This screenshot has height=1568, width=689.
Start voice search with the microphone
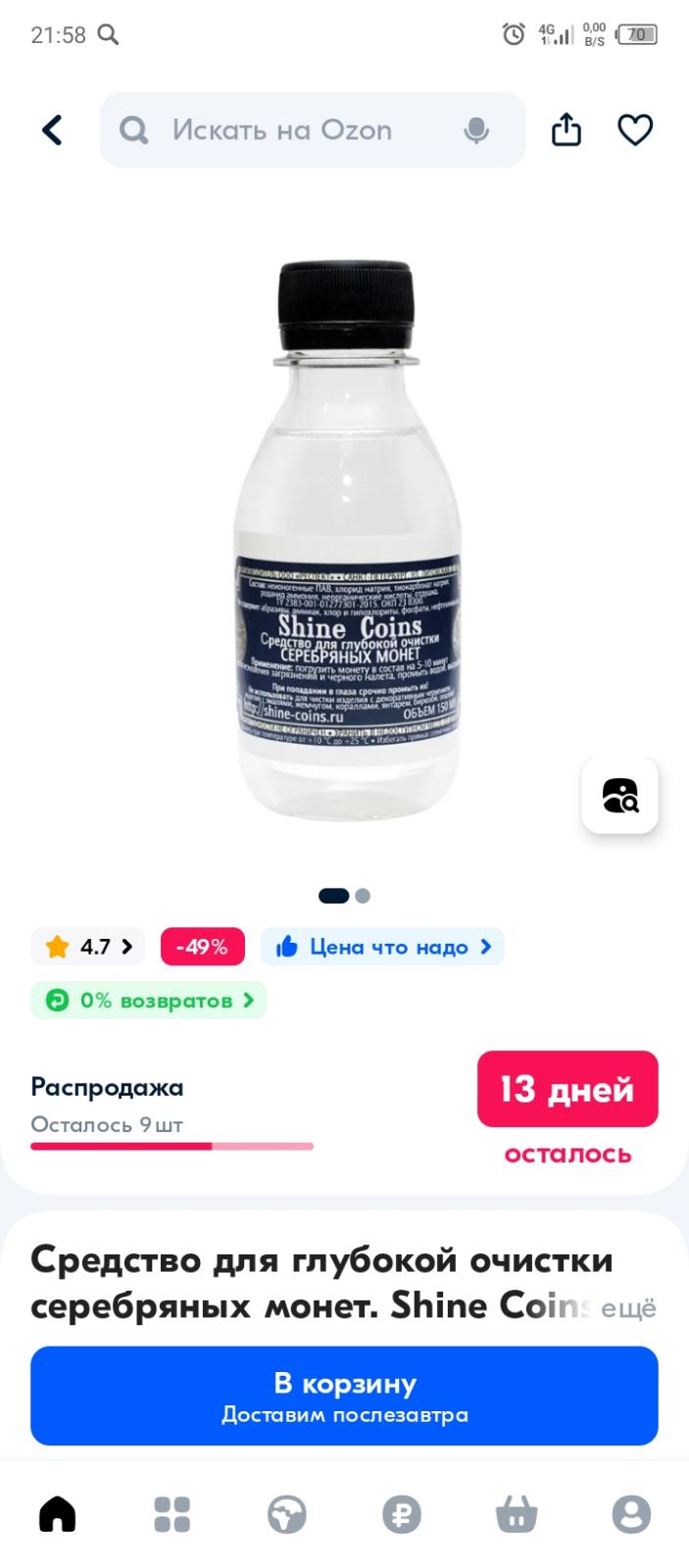coord(476,130)
